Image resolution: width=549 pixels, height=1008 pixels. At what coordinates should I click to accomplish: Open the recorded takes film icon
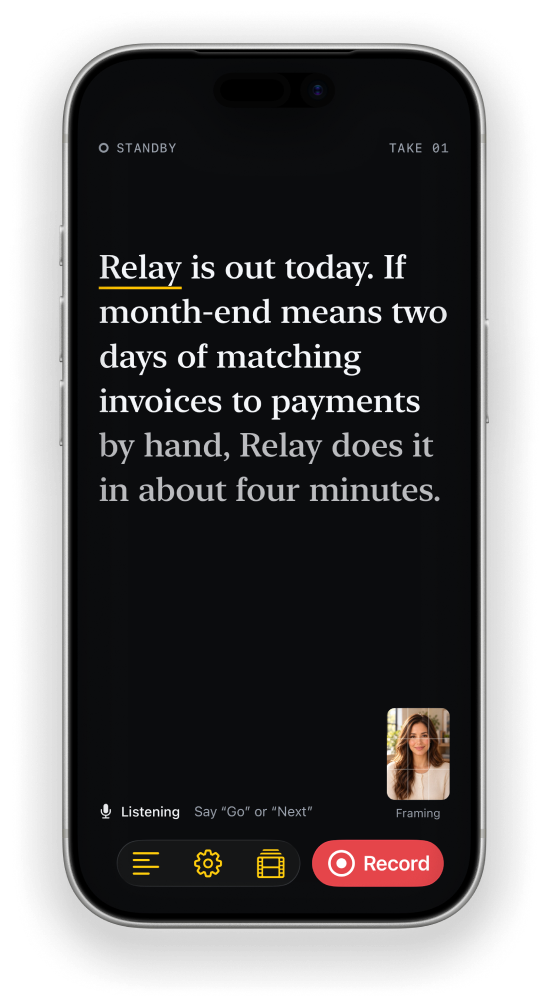click(271, 863)
